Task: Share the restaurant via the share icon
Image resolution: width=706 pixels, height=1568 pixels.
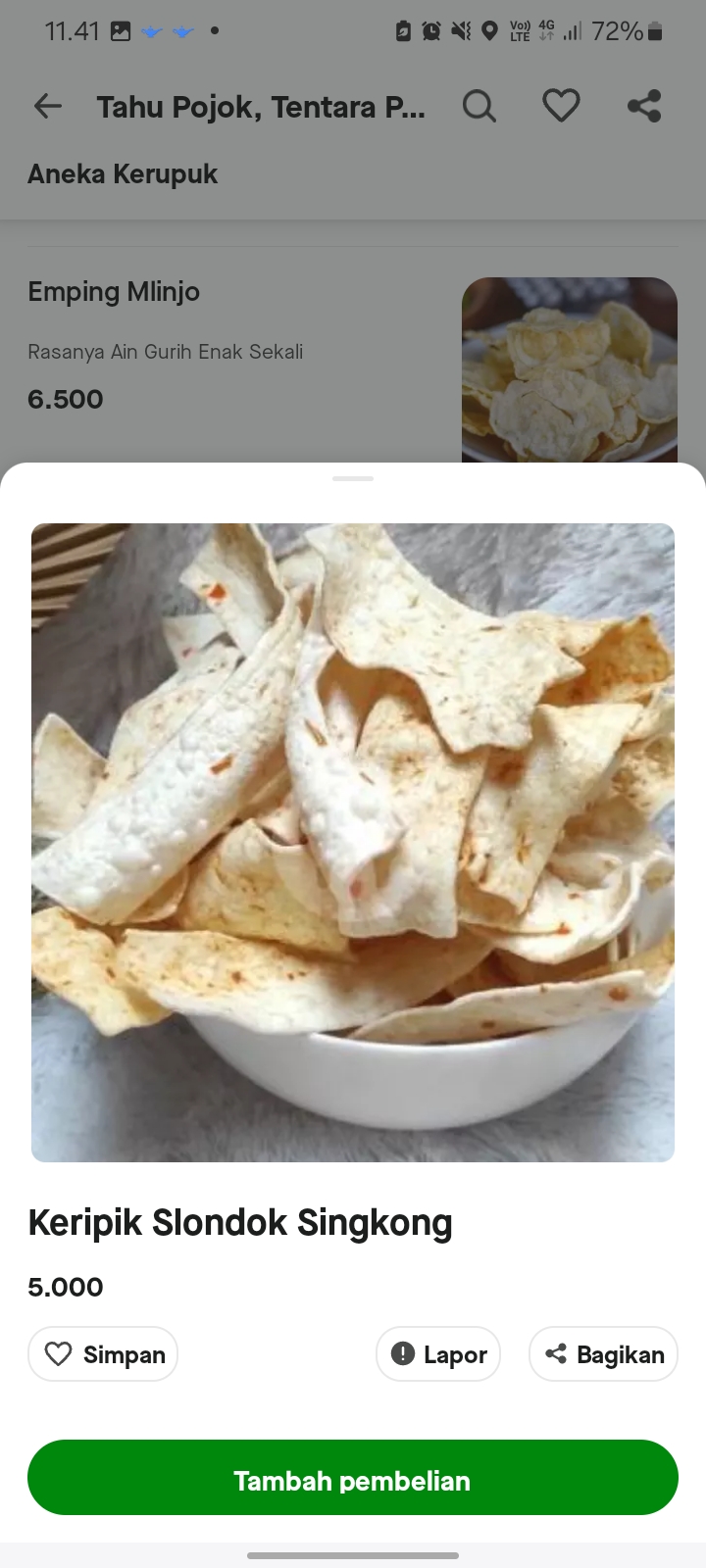Action: click(644, 105)
